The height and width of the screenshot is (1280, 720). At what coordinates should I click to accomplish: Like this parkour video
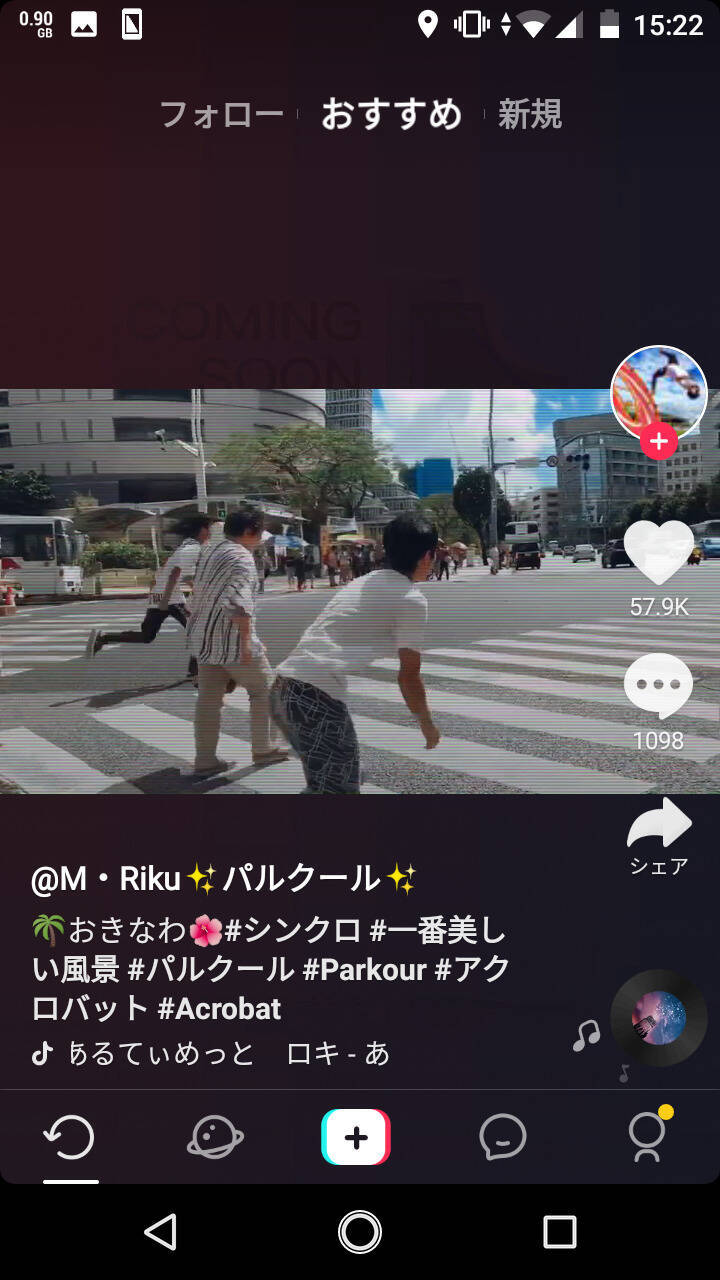(x=659, y=553)
